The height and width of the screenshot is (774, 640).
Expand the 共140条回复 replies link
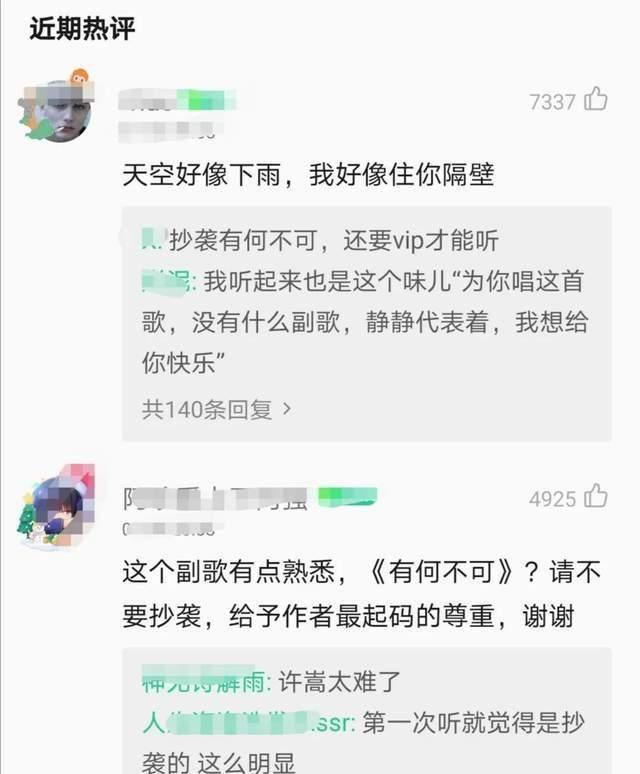(x=217, y=409)
